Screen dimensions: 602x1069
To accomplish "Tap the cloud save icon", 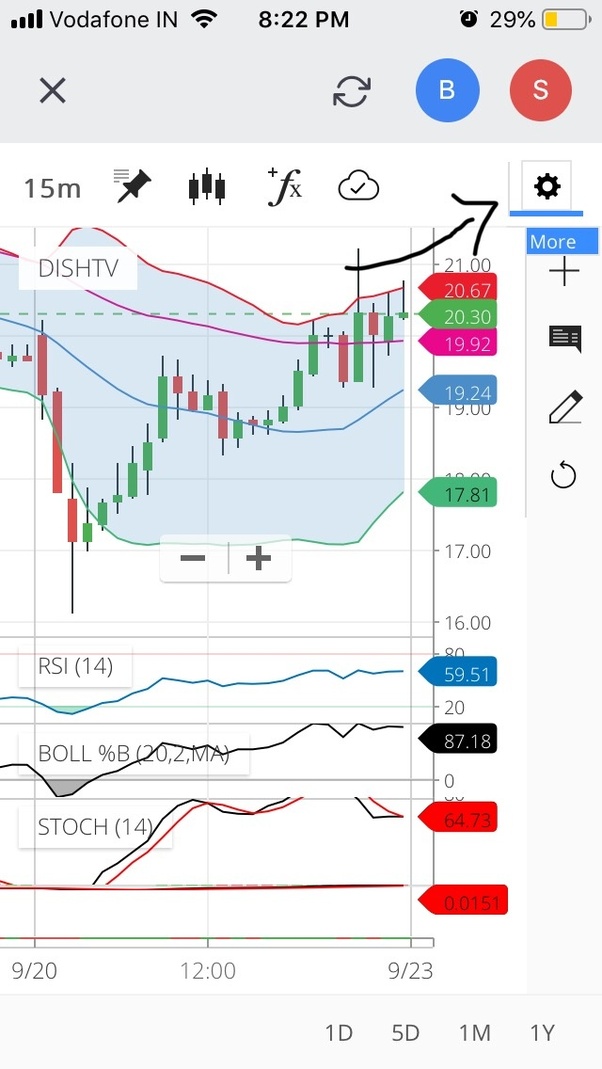I will (x=358, y=187).
